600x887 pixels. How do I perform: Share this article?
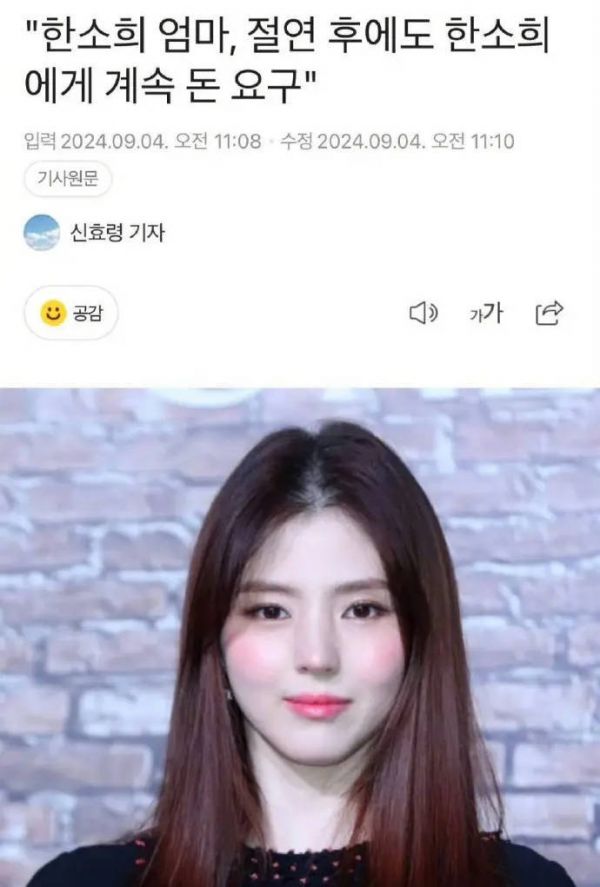coord(549,314)
